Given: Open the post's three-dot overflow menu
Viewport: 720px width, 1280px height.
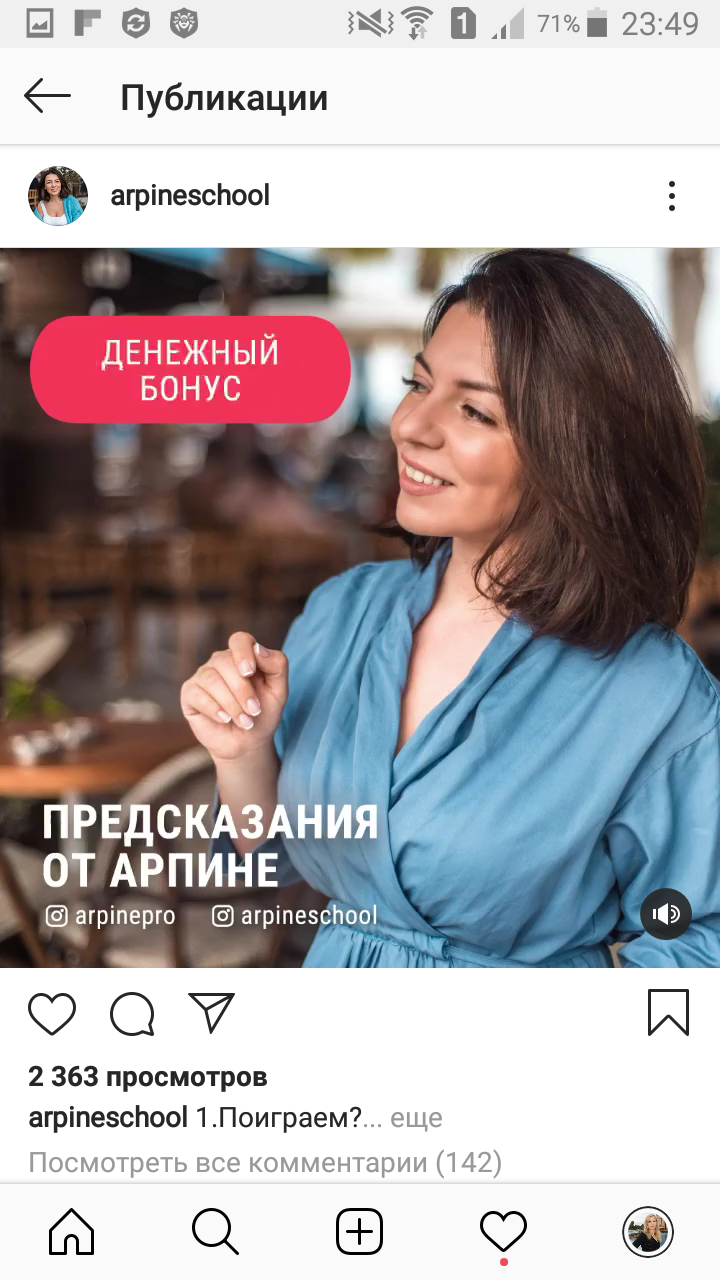Looking at the screenshot, I should pyautogui.click(x=672, y=196).
